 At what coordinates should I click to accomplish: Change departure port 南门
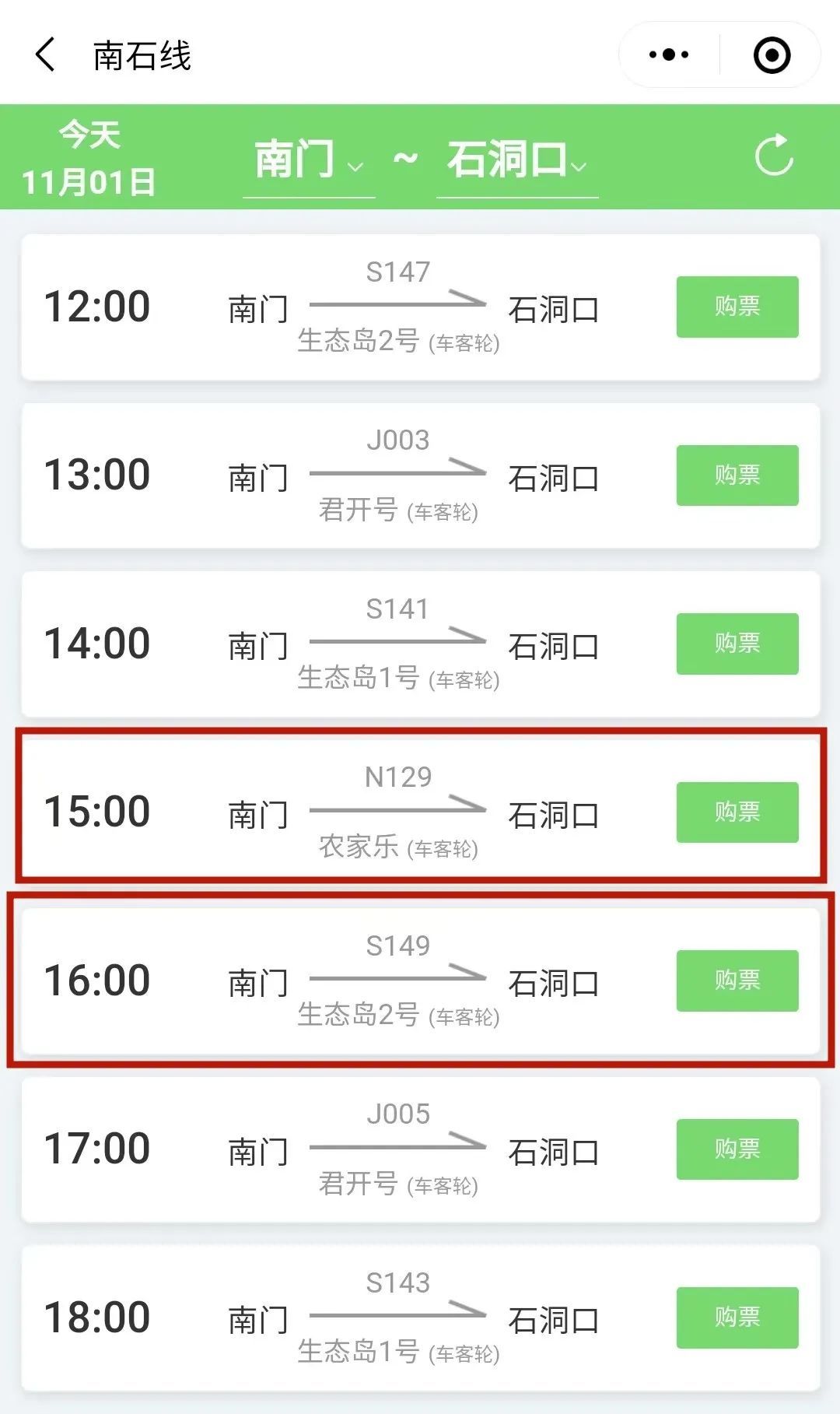(x=309, y=160)
